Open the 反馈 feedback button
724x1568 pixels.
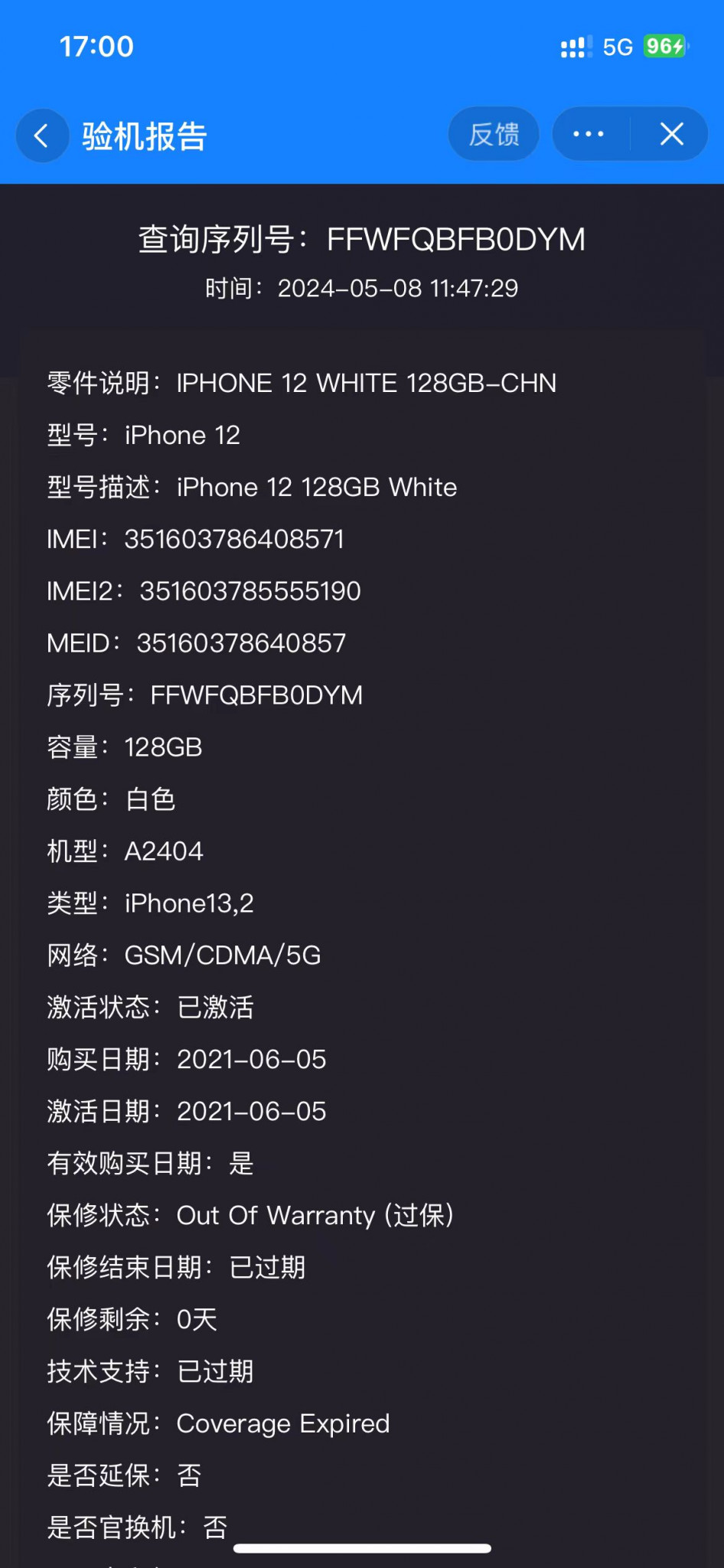(494, 134)
